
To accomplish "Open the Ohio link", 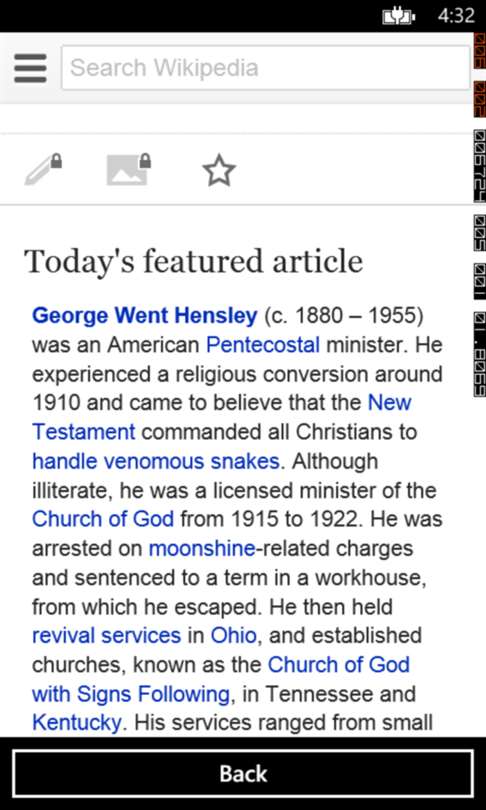I will [233, 635].
